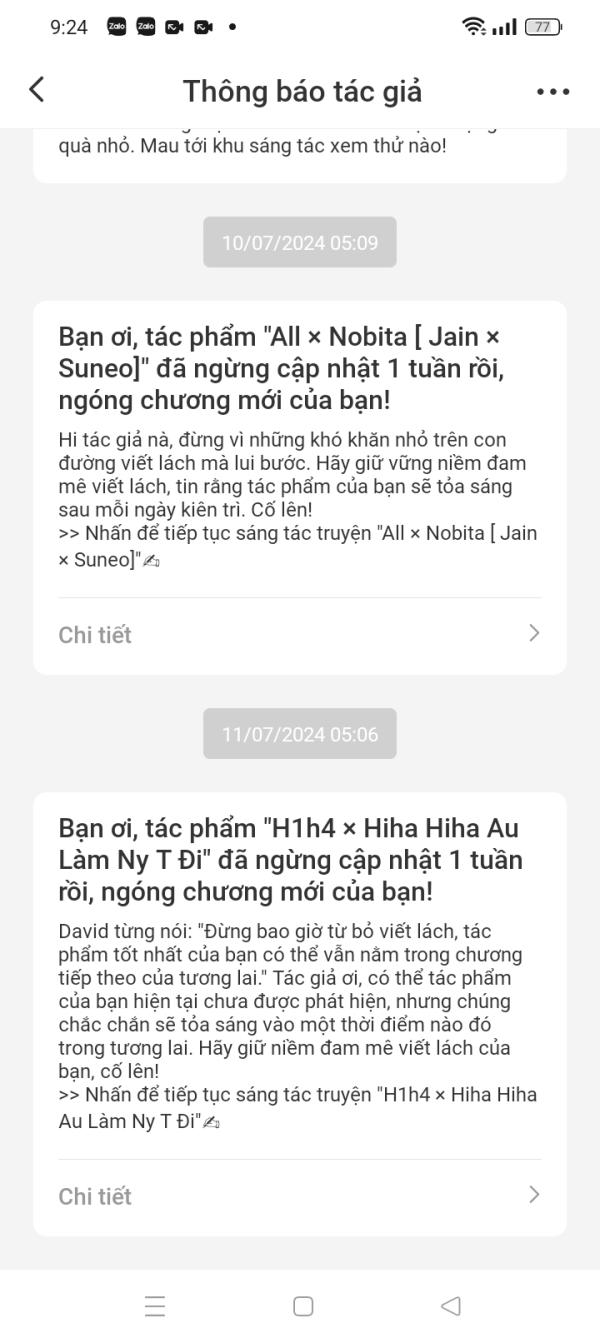
Task: Open recent apps from the navigation bar
Action: point(155,1306)
